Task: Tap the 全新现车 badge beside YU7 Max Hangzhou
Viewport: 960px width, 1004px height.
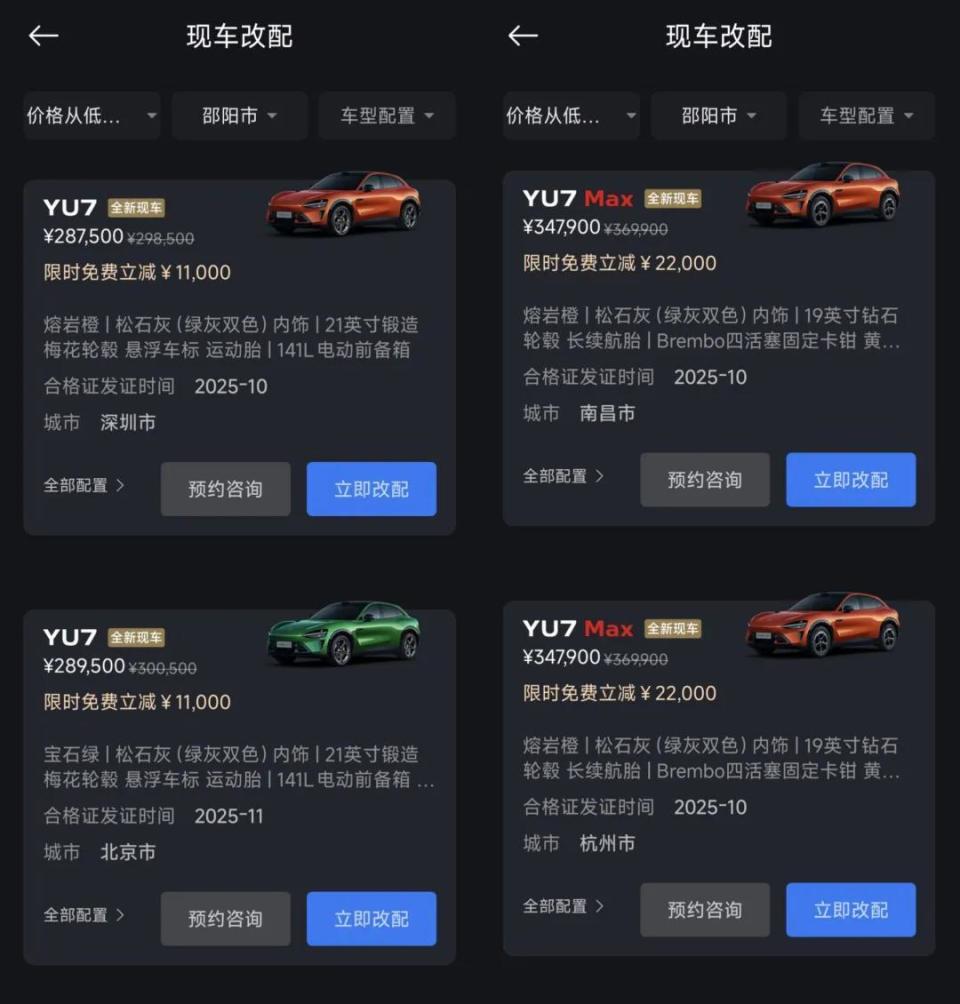Action: tap(672, 630)
